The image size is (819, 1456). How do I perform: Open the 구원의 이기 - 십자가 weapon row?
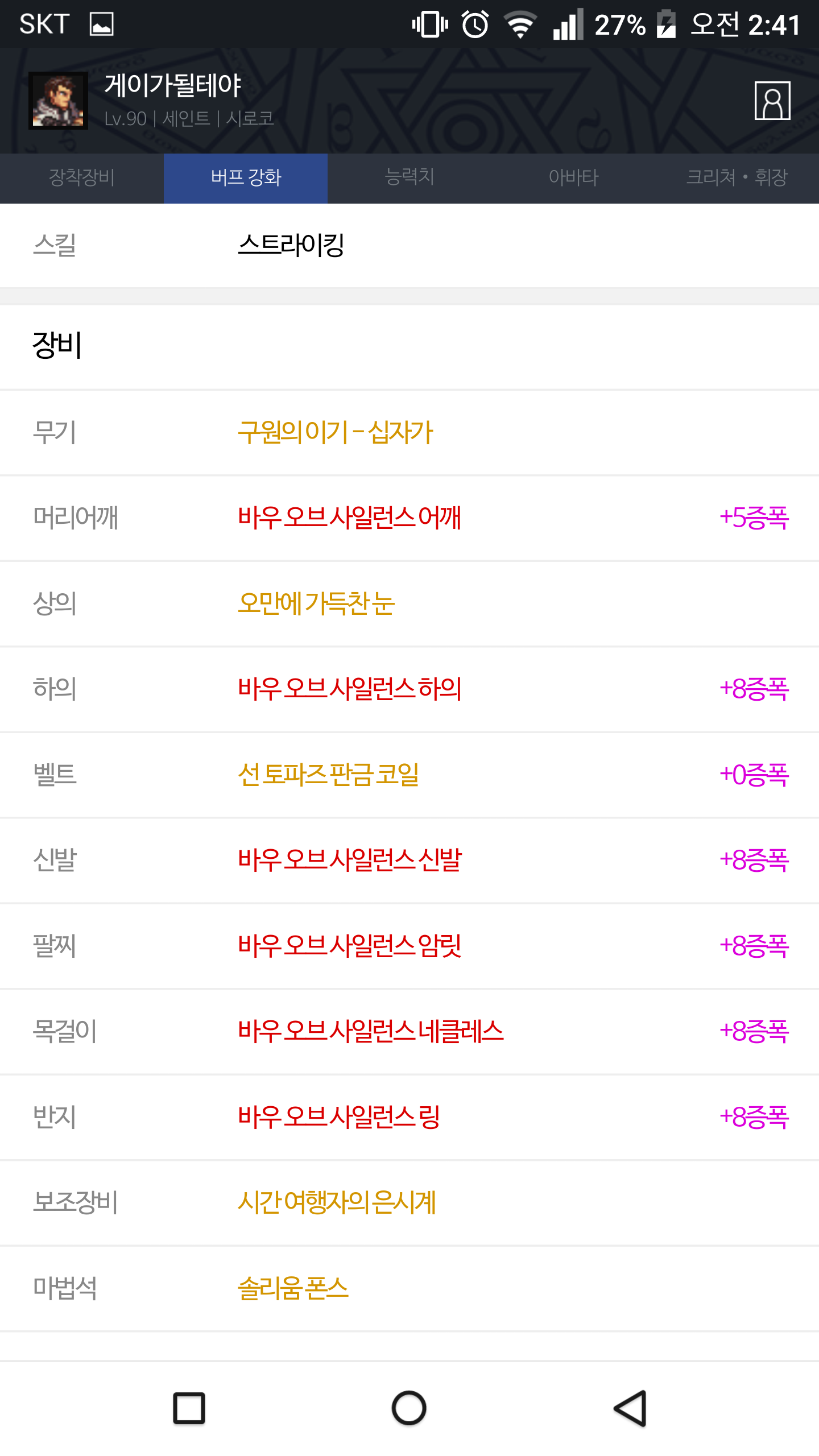pos(409,433)
